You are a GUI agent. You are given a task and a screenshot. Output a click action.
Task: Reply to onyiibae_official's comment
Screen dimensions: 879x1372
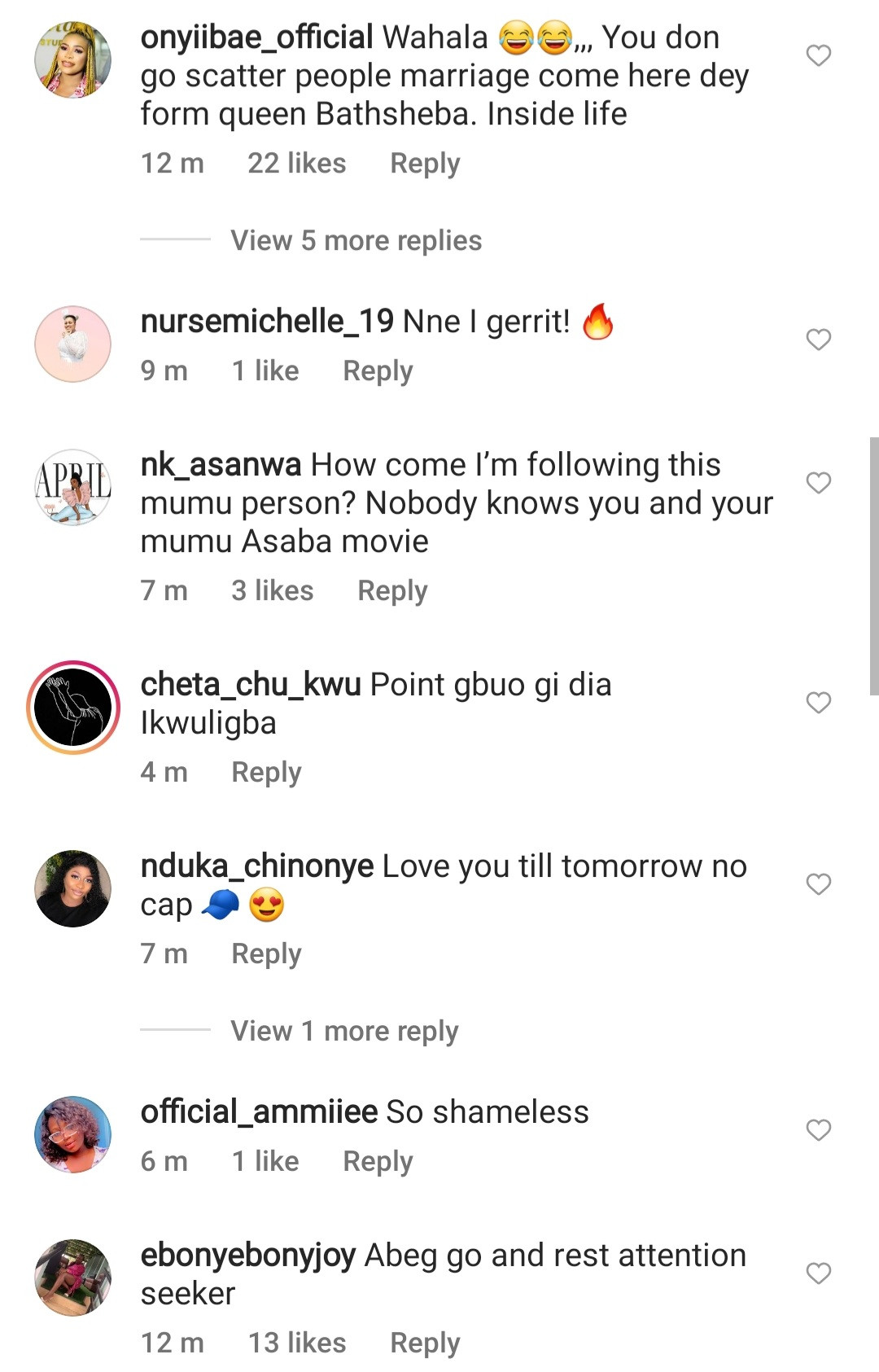click(x=425, y=164)
